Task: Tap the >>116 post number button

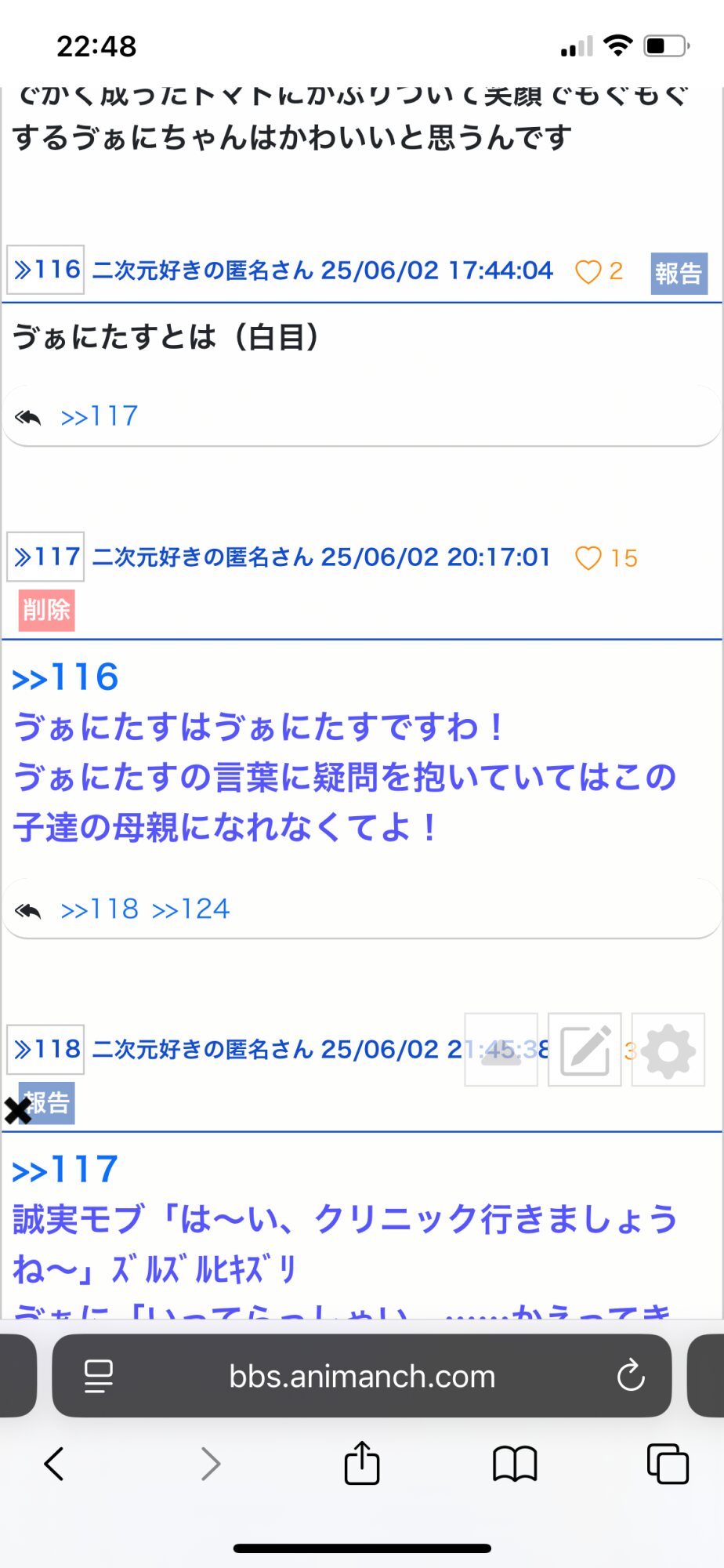Action: (45, 270)
